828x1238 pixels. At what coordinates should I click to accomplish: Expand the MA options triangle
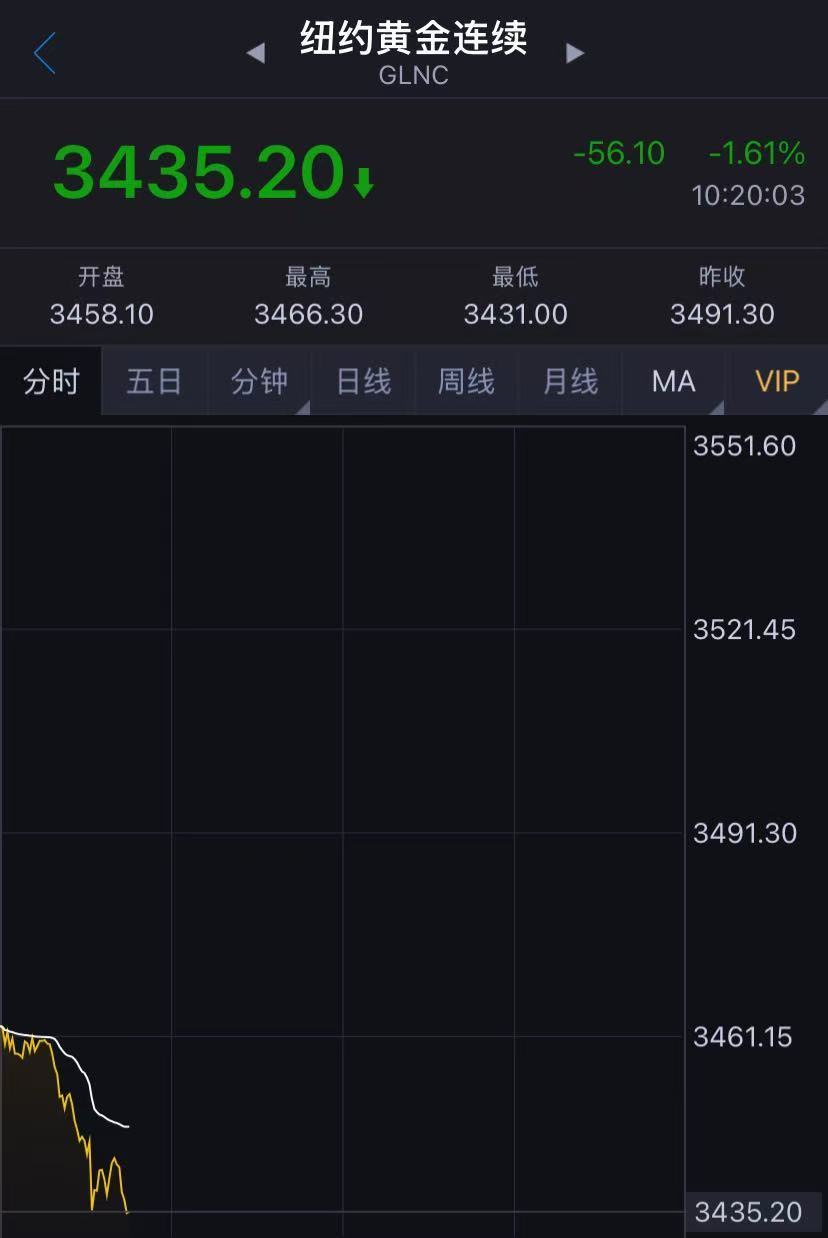(717, 407)
